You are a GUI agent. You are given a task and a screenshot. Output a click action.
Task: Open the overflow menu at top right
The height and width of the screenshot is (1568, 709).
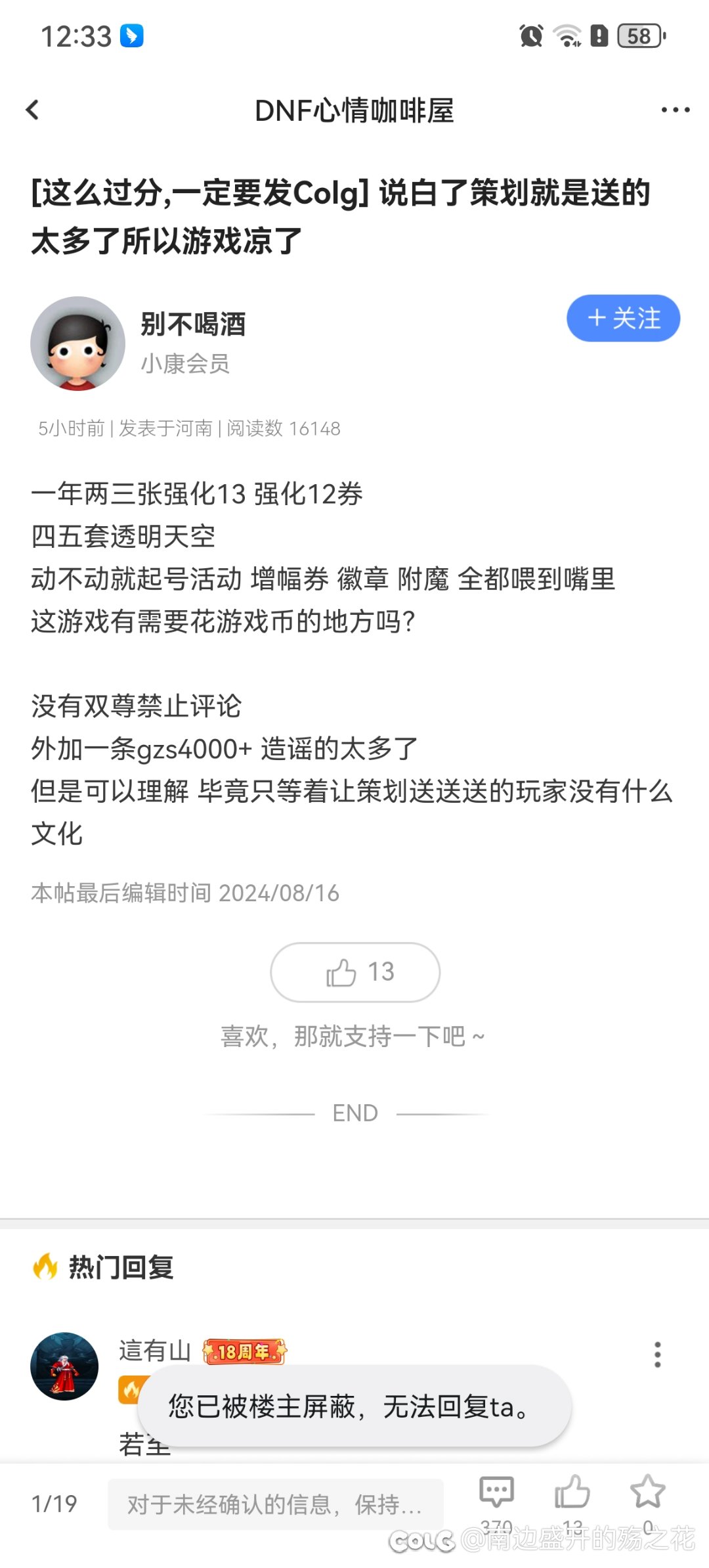(675, 110)
